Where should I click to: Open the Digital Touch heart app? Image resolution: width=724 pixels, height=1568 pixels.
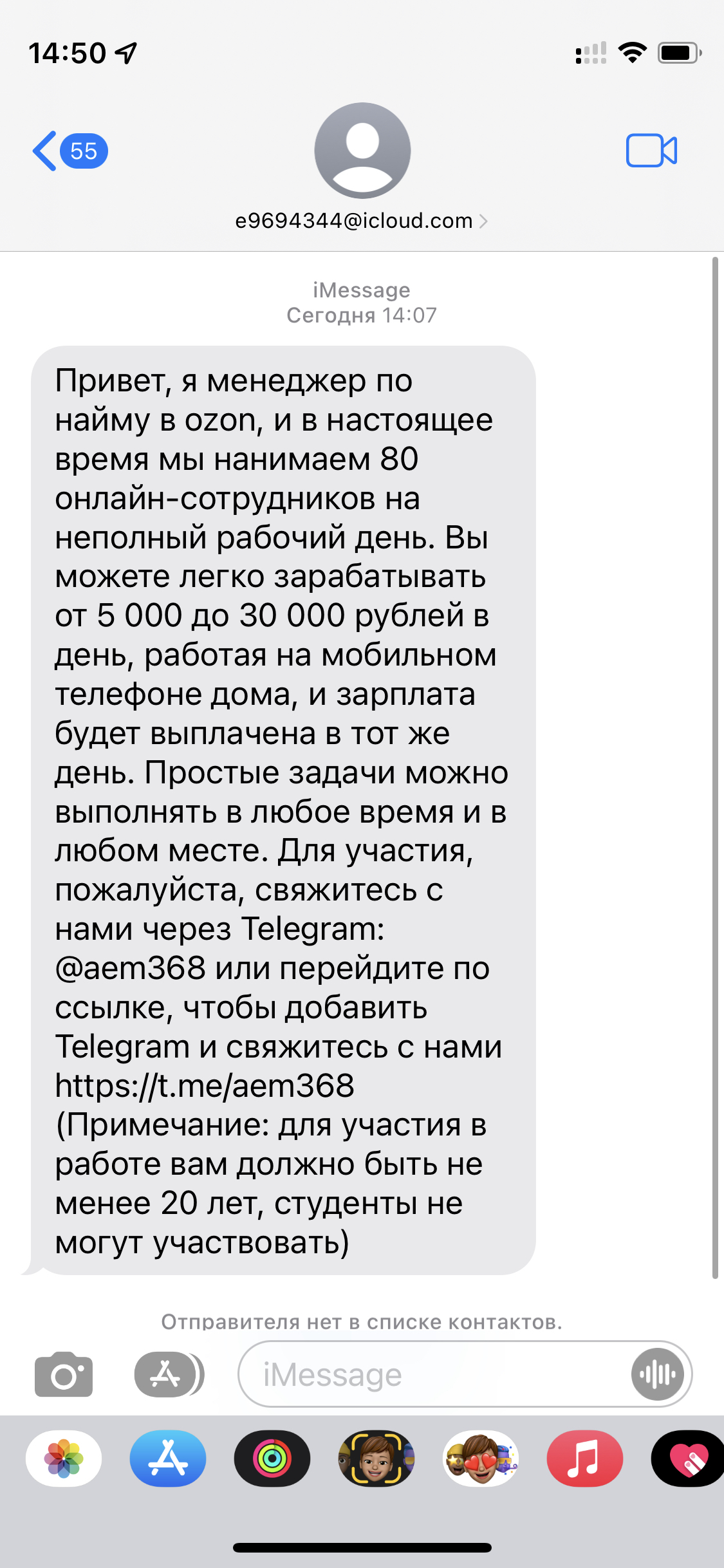tap(689, 1459)
